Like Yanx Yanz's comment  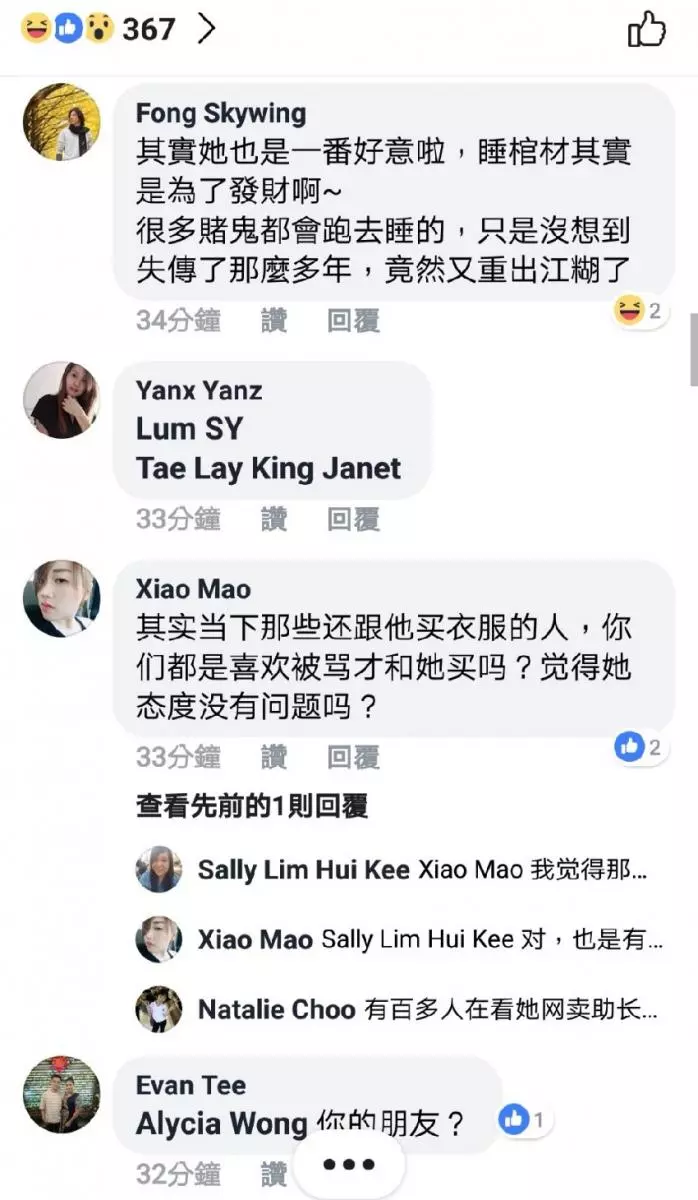click(274, 519)
